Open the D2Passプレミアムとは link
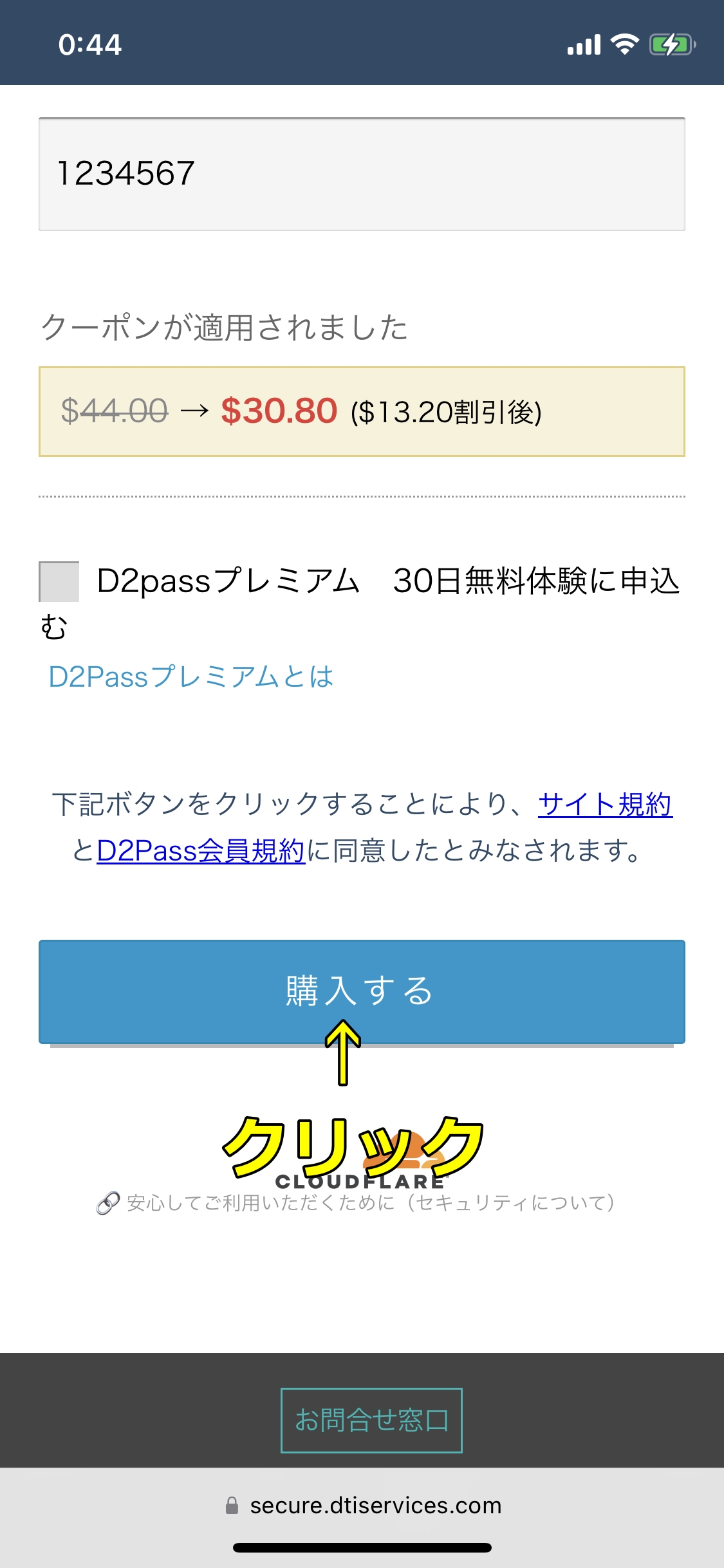The width and height of the screenshot is (724, 1568). pyautogui.click(x=191, y=677)
